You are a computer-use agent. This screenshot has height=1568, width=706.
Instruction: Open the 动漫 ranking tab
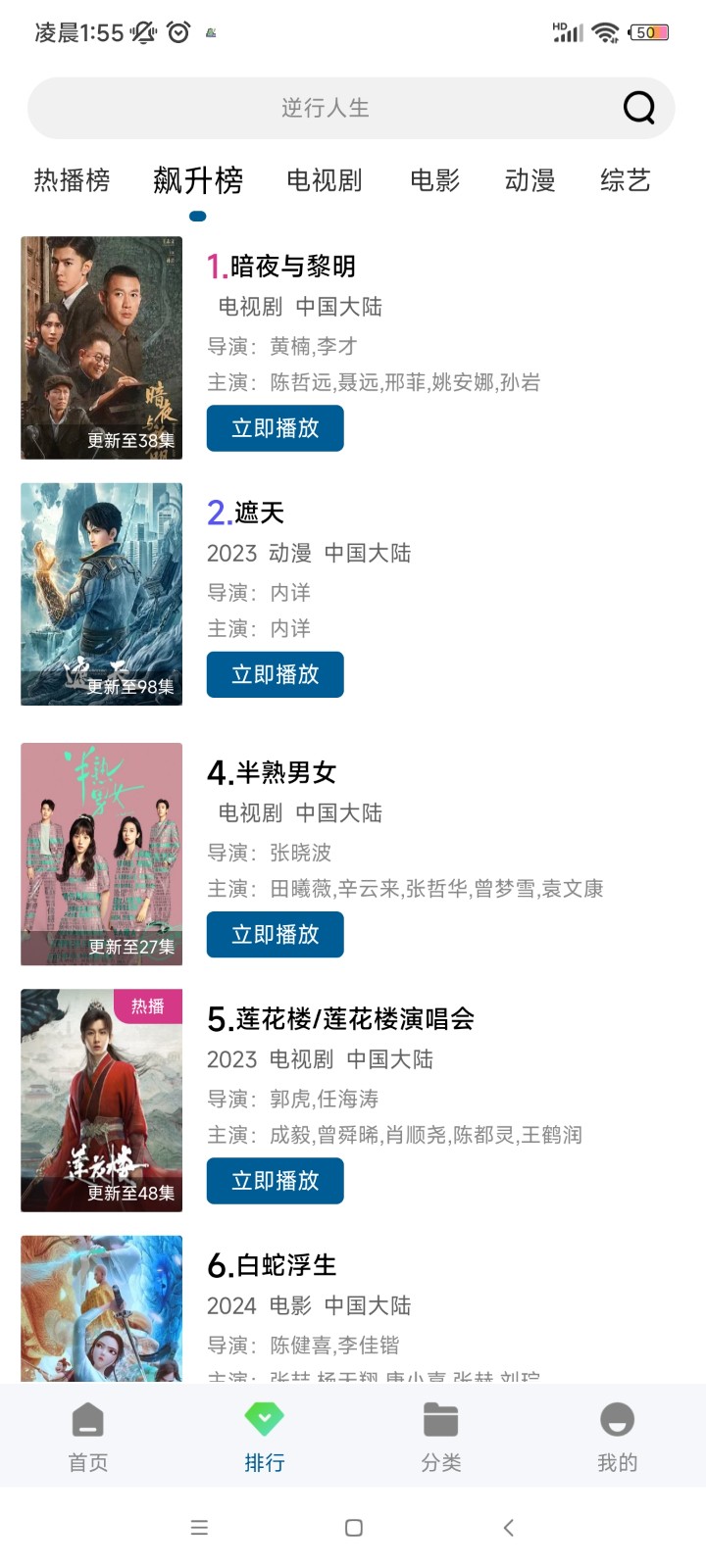tap(529, 180)
